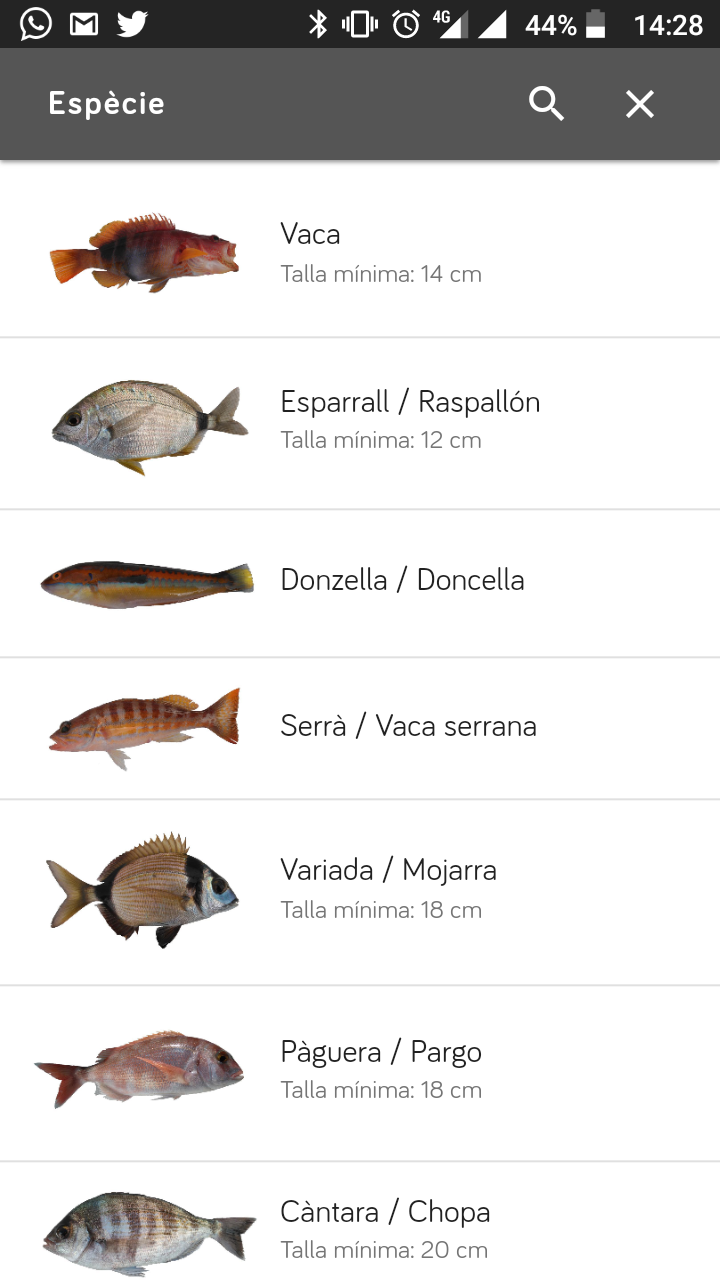The width and height of the screenshot is (720, 1280).
Task: Tap the Bluetooth status icon
Action: [x=320, y=22]
